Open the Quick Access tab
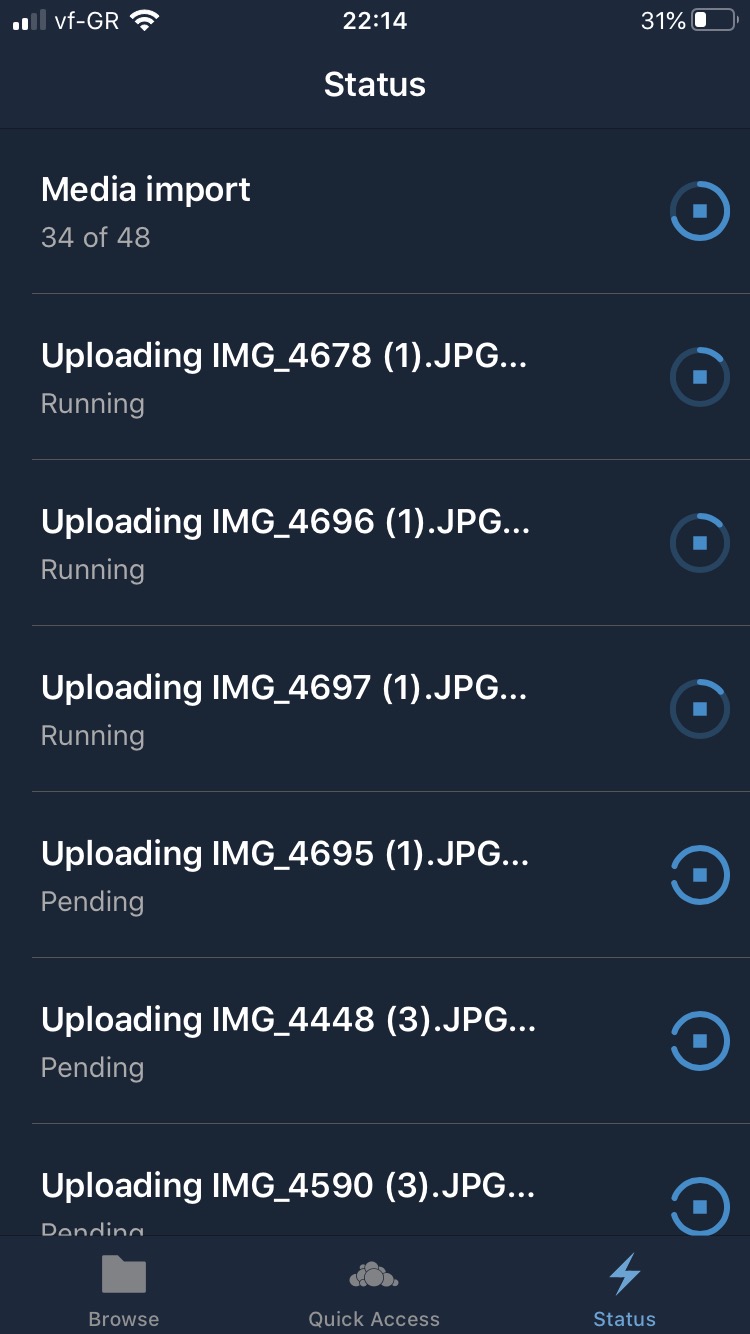The image size is (750, 1334). (374, 1290)
